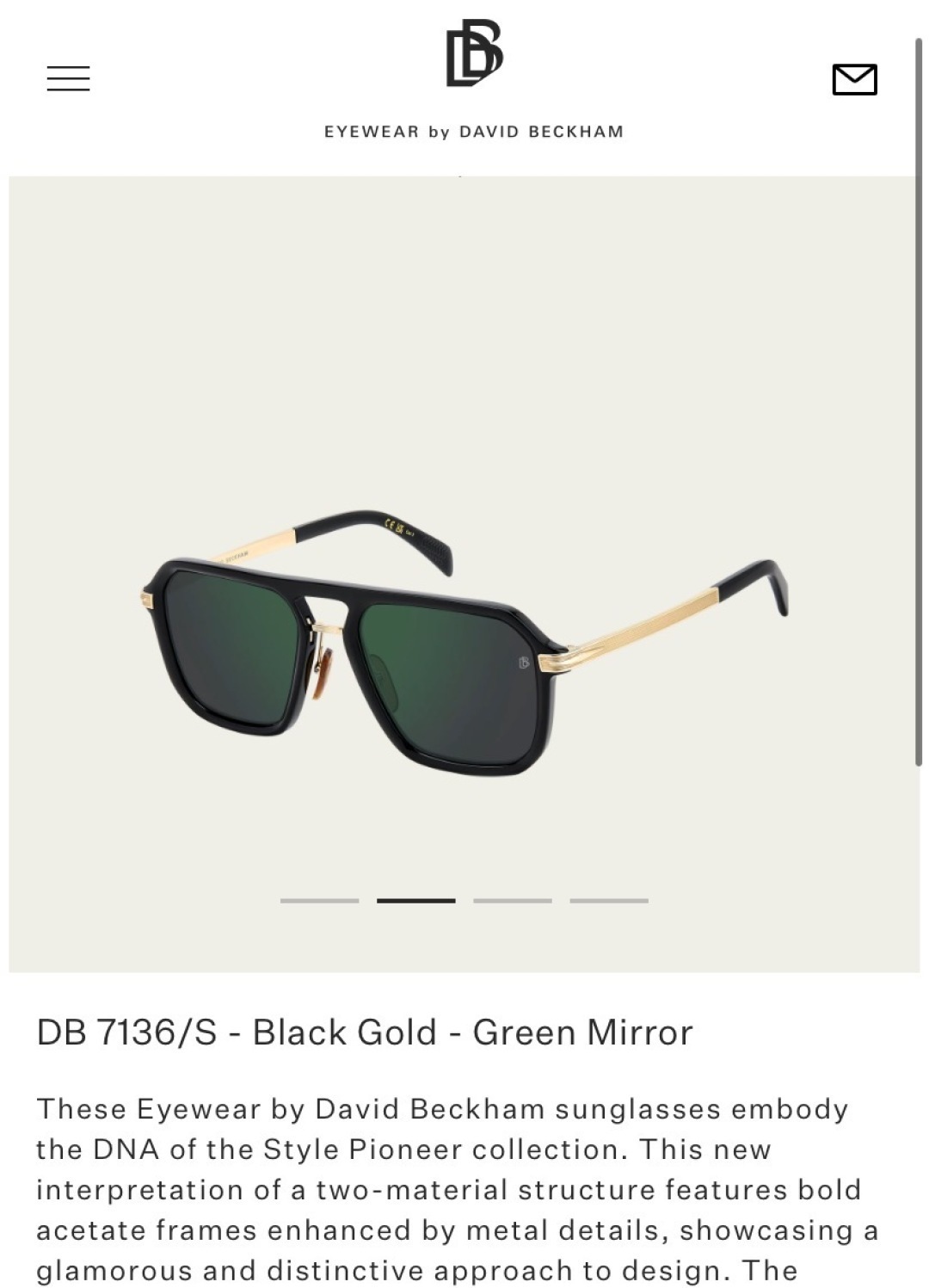Jump to fourth product image
Viewport: 929px width, 1288px height.
[x=609, y=901]
